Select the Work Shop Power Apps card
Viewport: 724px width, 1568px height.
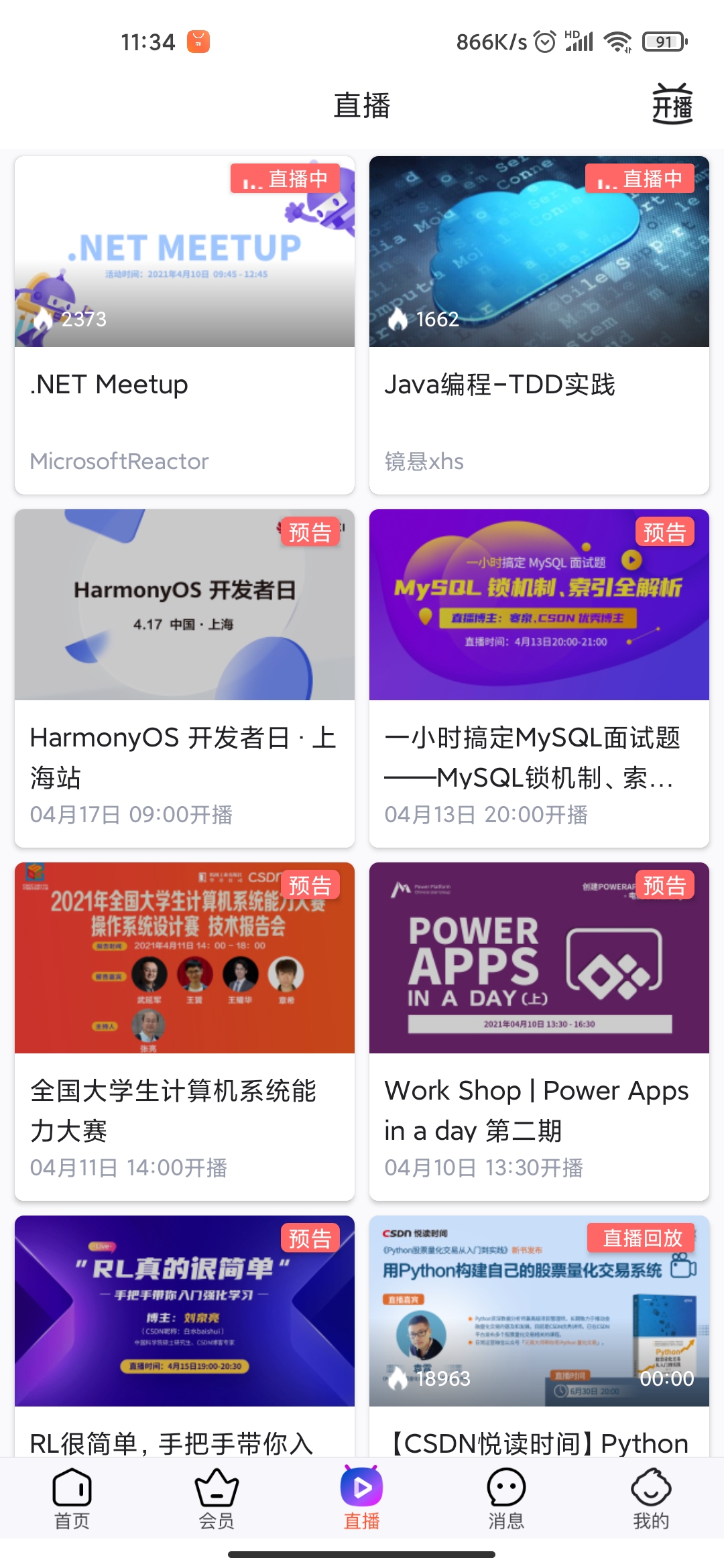click(539, 1031)
